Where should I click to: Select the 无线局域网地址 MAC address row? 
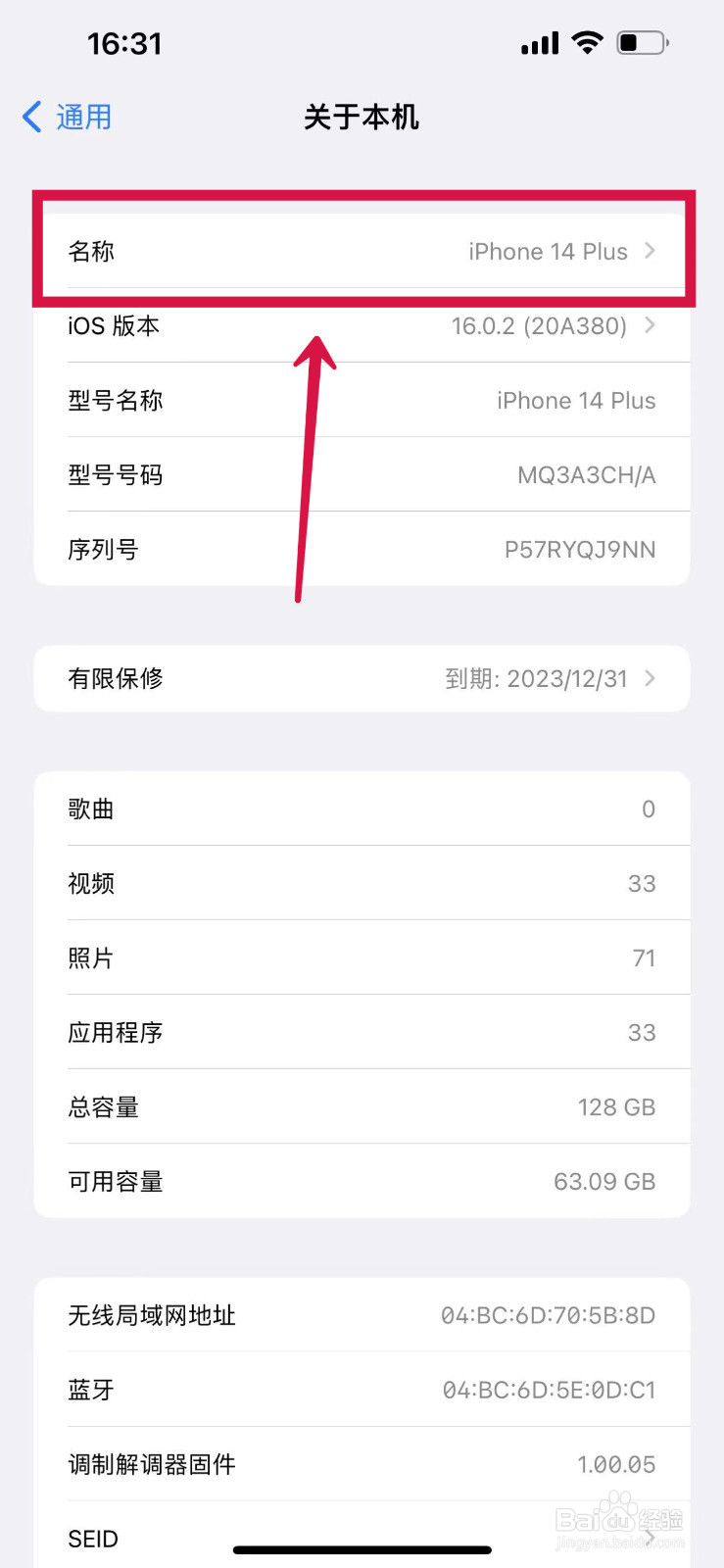(362, 1315)
